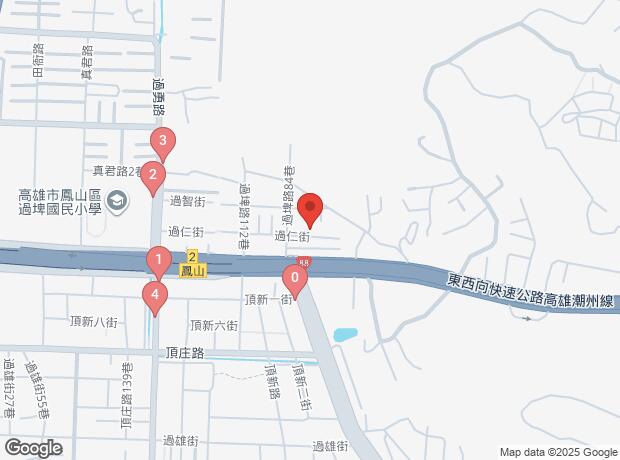Viewport: 620px width, 460px height.
Task: Tap map marker numbered 0
Action: pyautogui.click(x=295, y=277)
